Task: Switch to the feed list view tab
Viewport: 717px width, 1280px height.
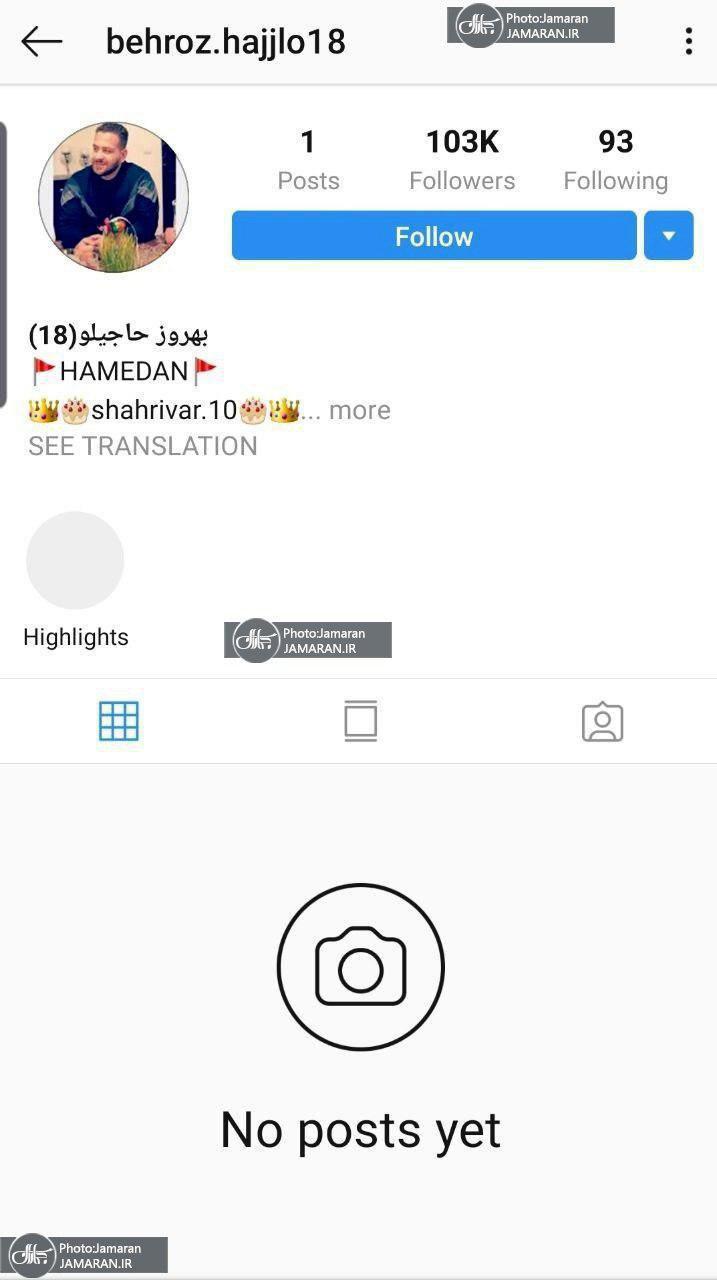Action: (x=360, y=721)
